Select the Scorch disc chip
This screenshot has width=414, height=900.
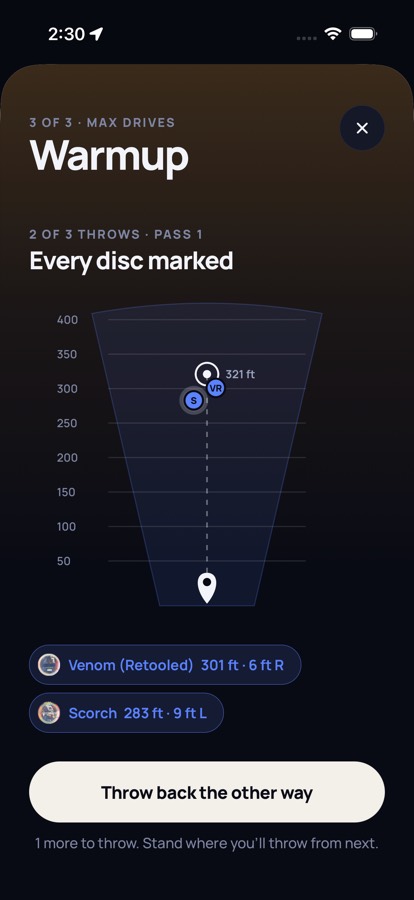point(126,713)
